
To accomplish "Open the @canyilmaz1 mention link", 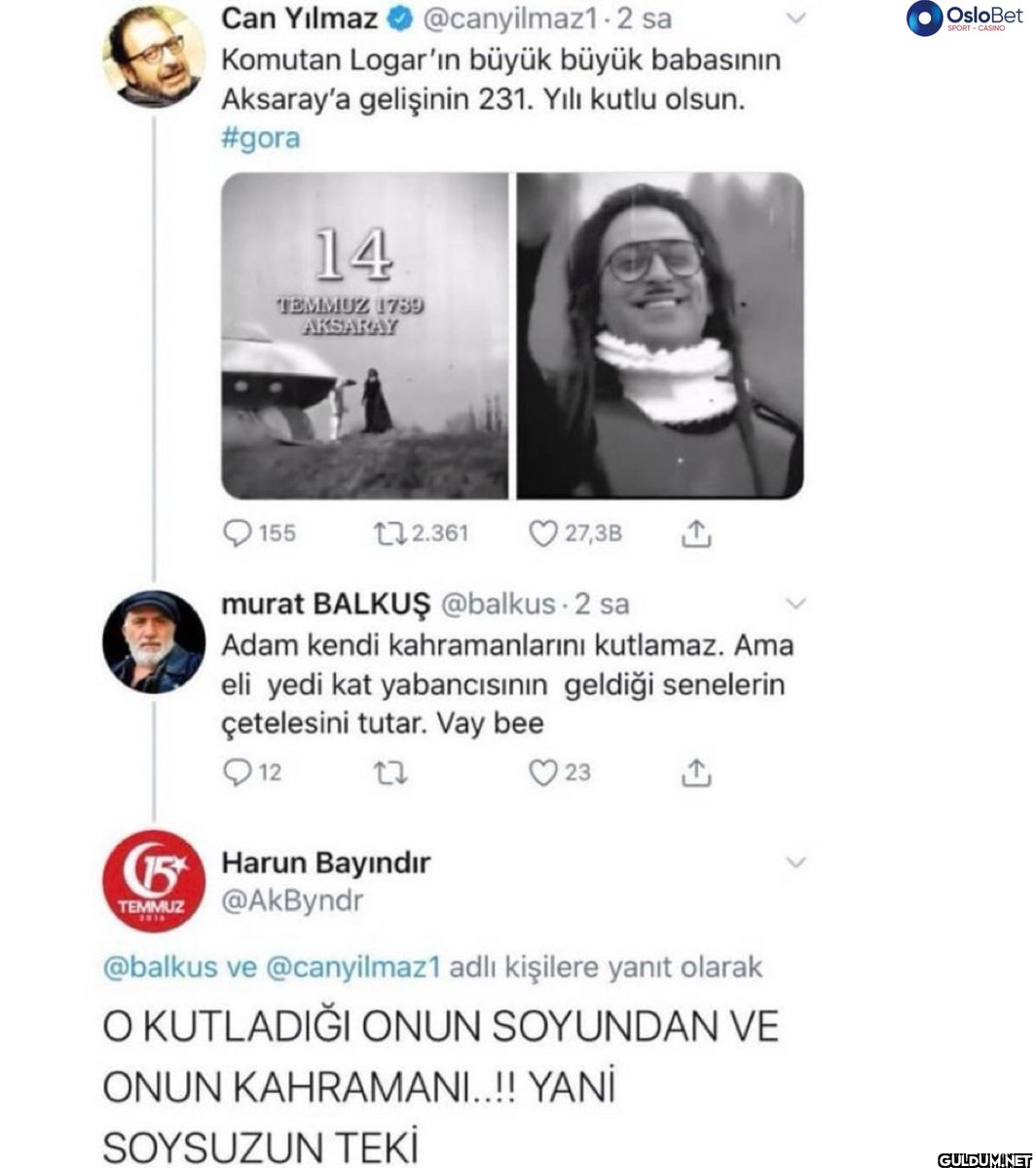I will tap(354, 967).
